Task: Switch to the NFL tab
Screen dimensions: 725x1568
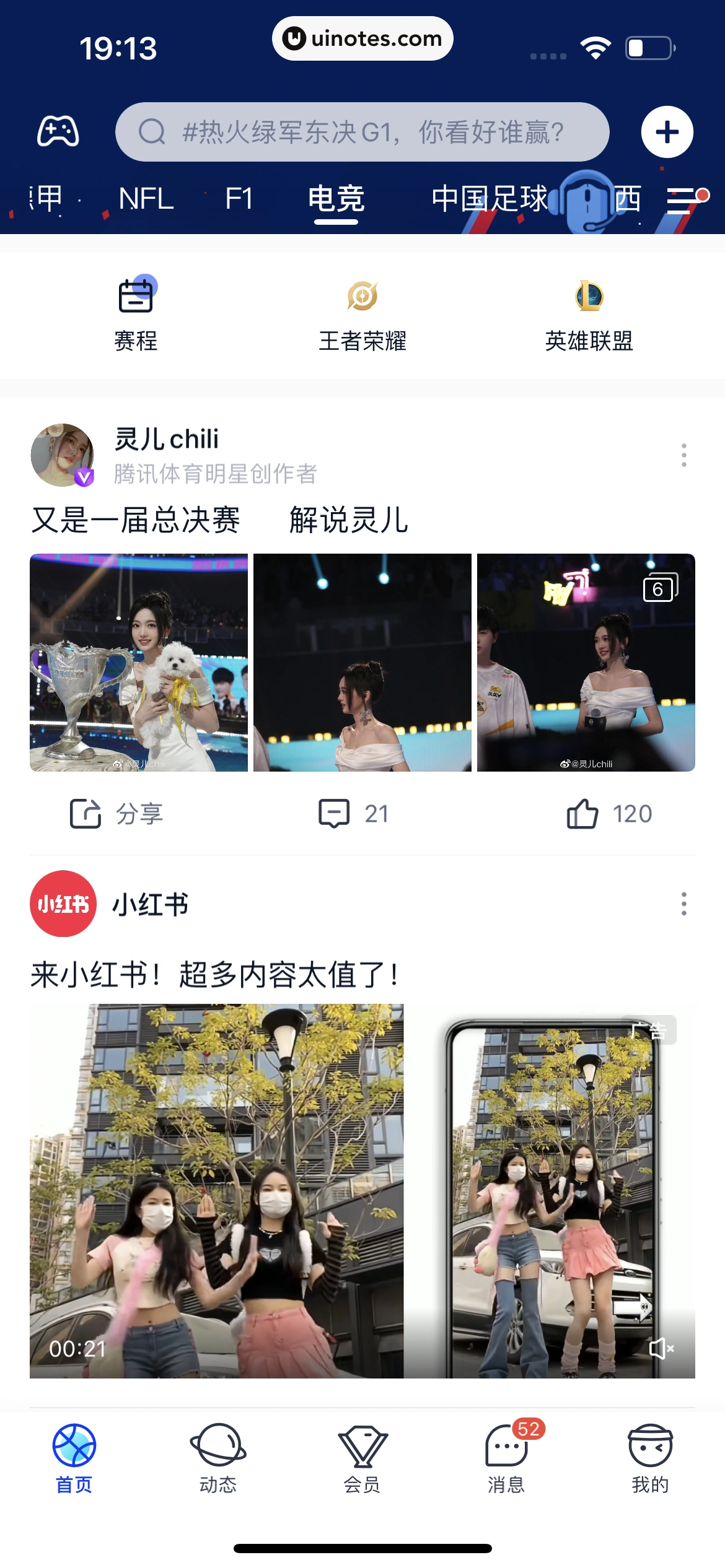Action: [x=146, y=198]
